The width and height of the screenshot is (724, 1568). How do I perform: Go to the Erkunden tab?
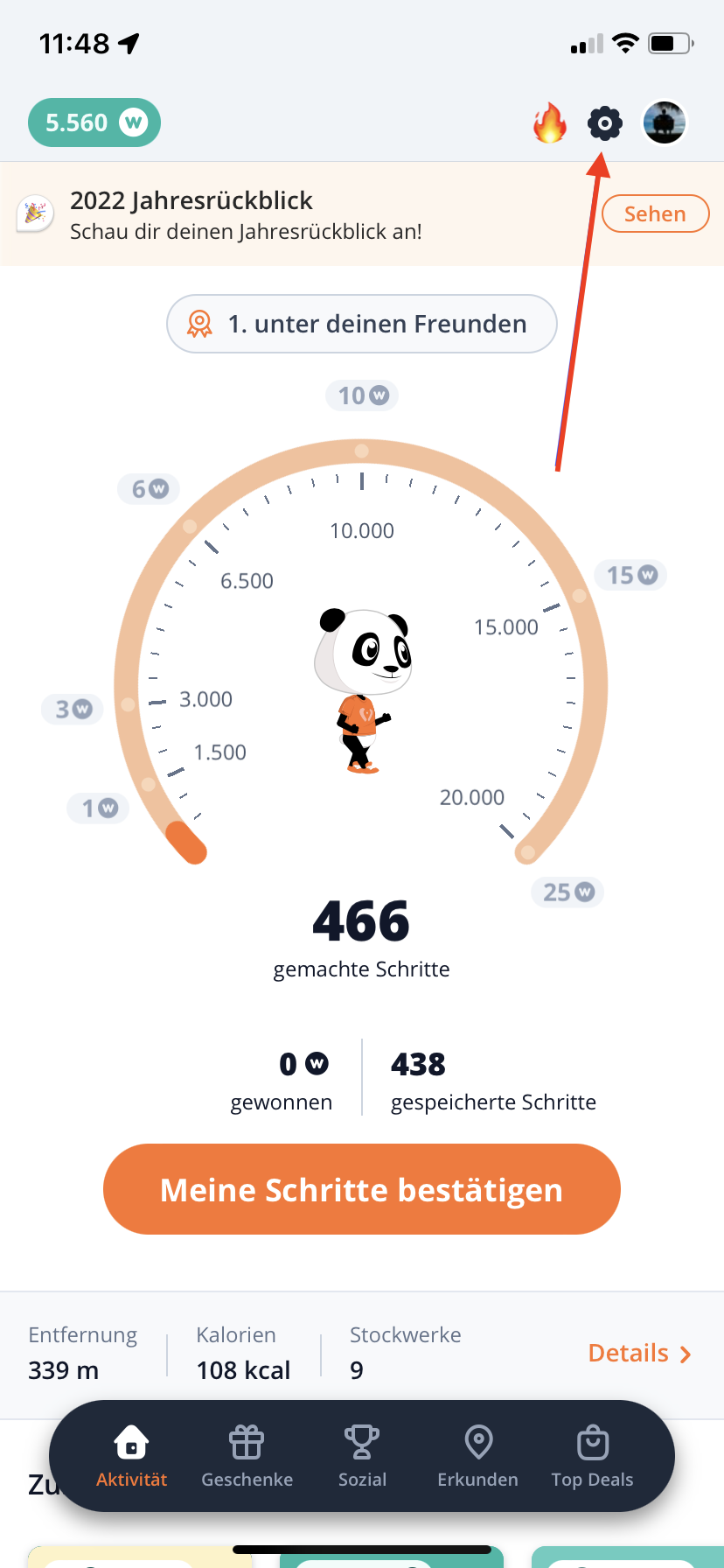click(x=477, y=1456)
